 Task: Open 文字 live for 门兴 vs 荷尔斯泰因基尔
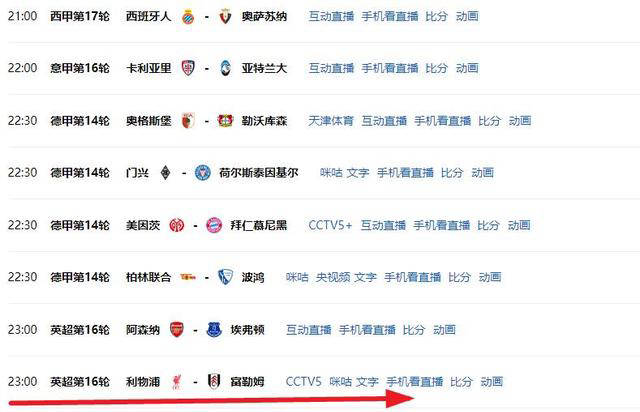[358, 173]
